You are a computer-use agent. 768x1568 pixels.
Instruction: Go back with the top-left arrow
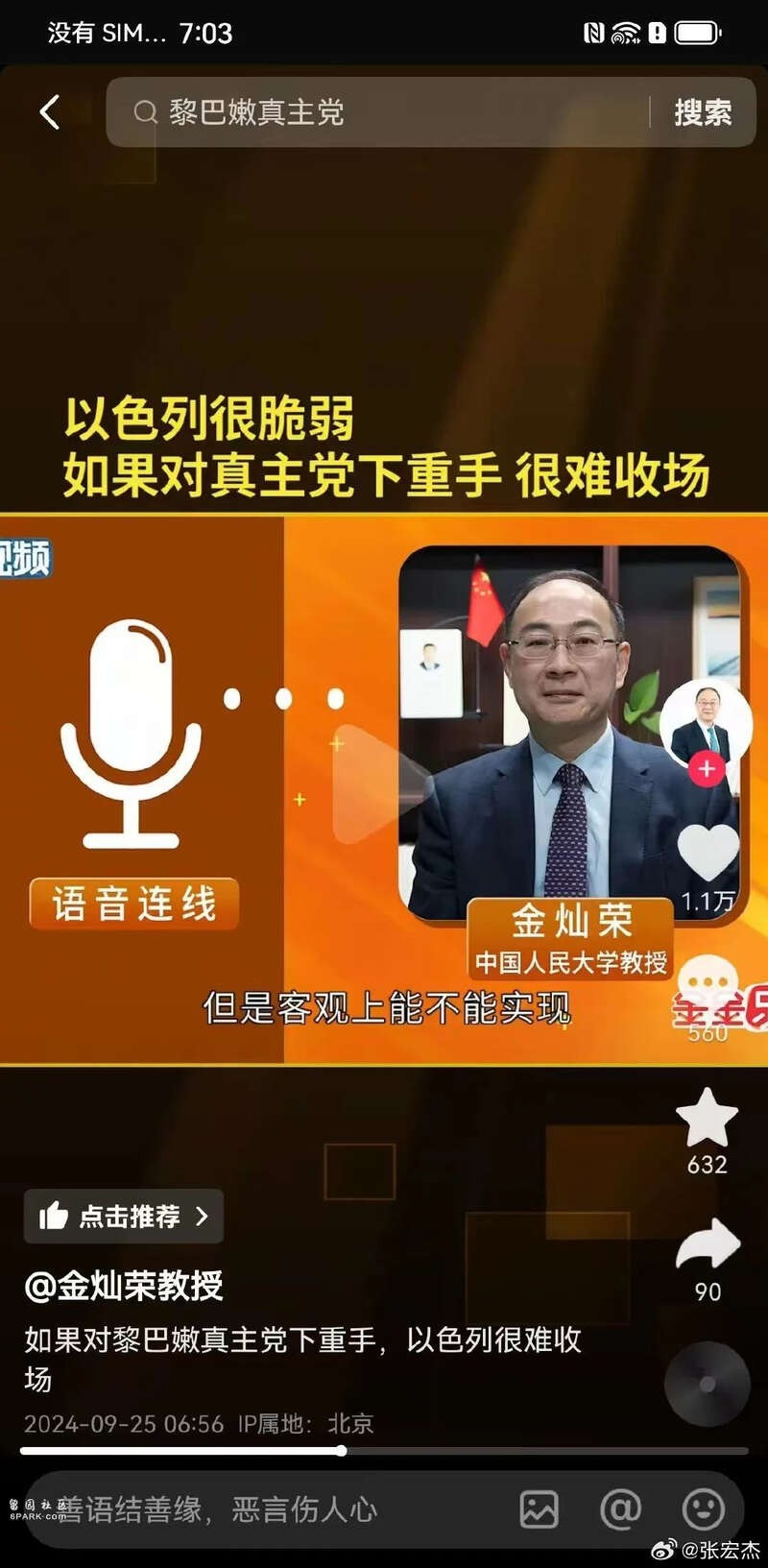click(50, 112)
